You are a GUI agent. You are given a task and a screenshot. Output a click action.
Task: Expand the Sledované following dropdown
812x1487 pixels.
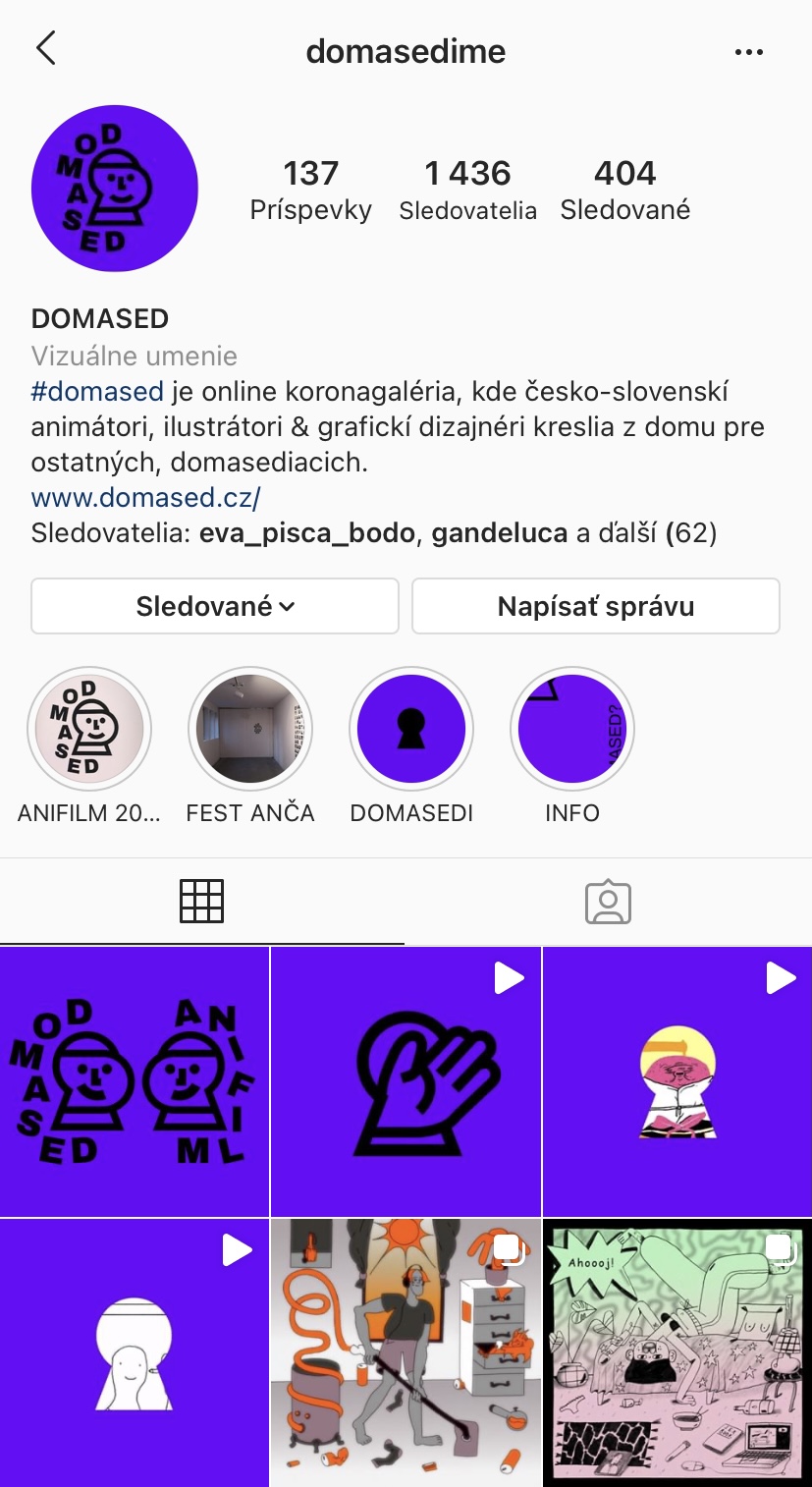(x=215, y=606)
